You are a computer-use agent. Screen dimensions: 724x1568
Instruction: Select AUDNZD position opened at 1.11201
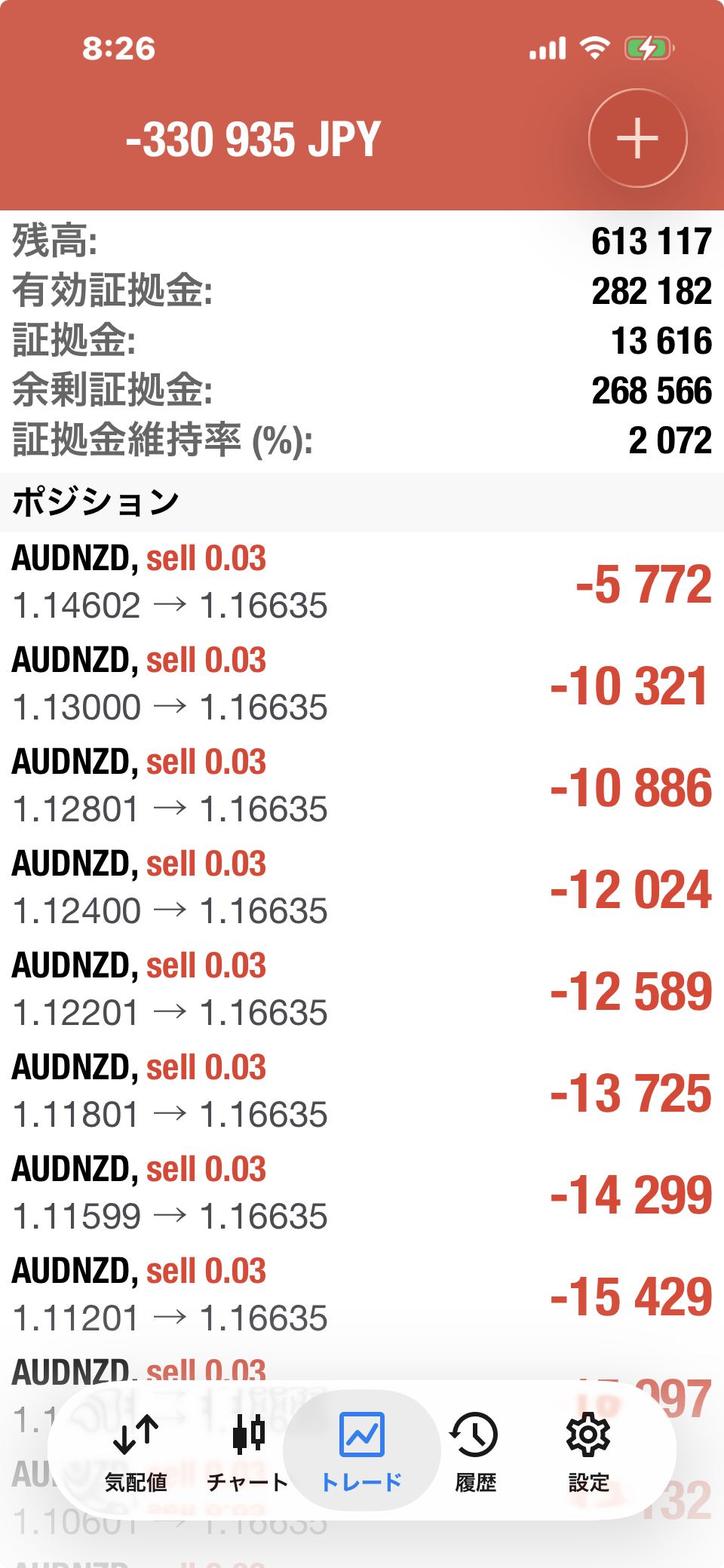[362, 1296]
